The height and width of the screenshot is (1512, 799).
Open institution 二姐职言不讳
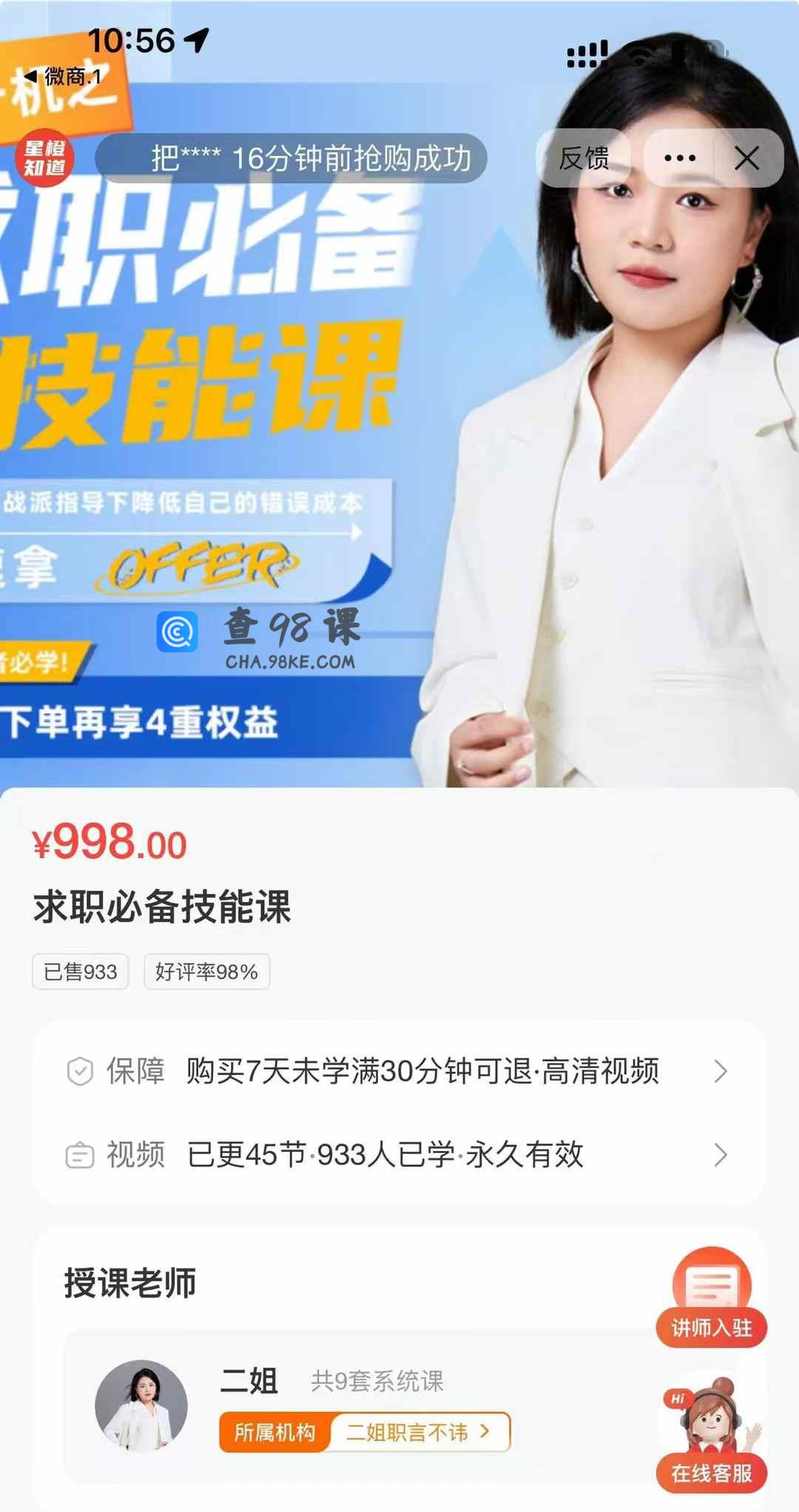click(417, 1433)
